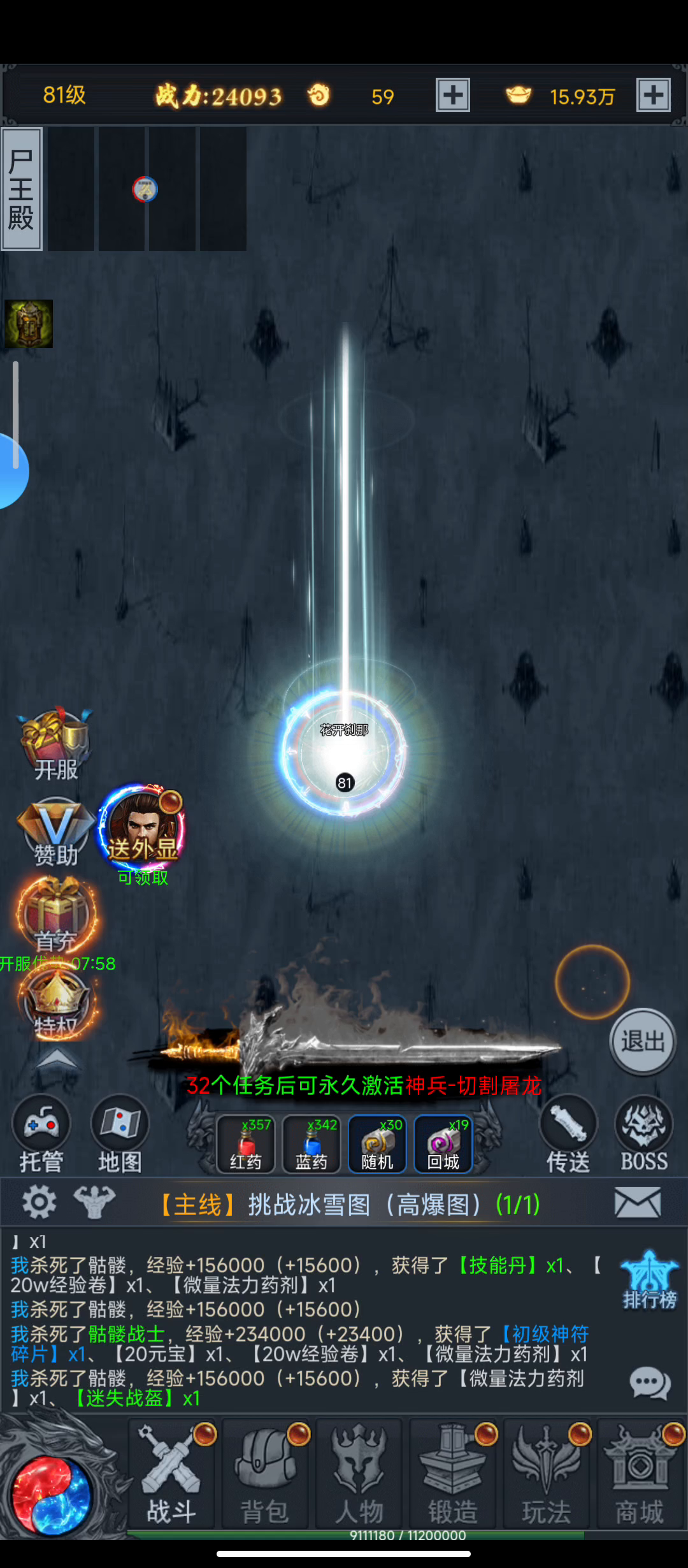Open the 排行榜 leaderboard
Screen dimensions: 688x1568
tap(649, 1280)
